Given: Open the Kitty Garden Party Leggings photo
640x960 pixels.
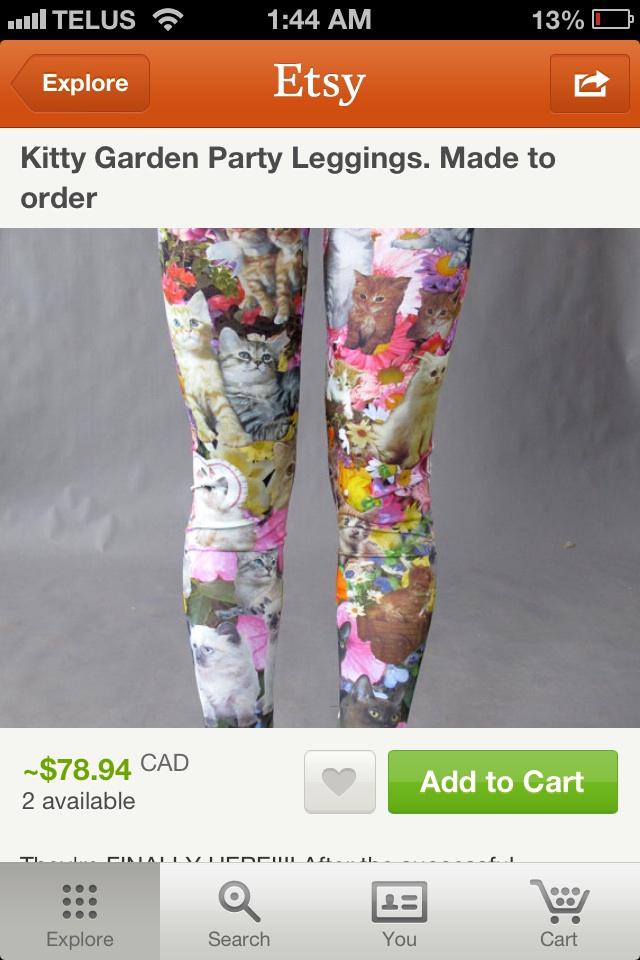Looking at the screenshot, I should tap(320, 478).
